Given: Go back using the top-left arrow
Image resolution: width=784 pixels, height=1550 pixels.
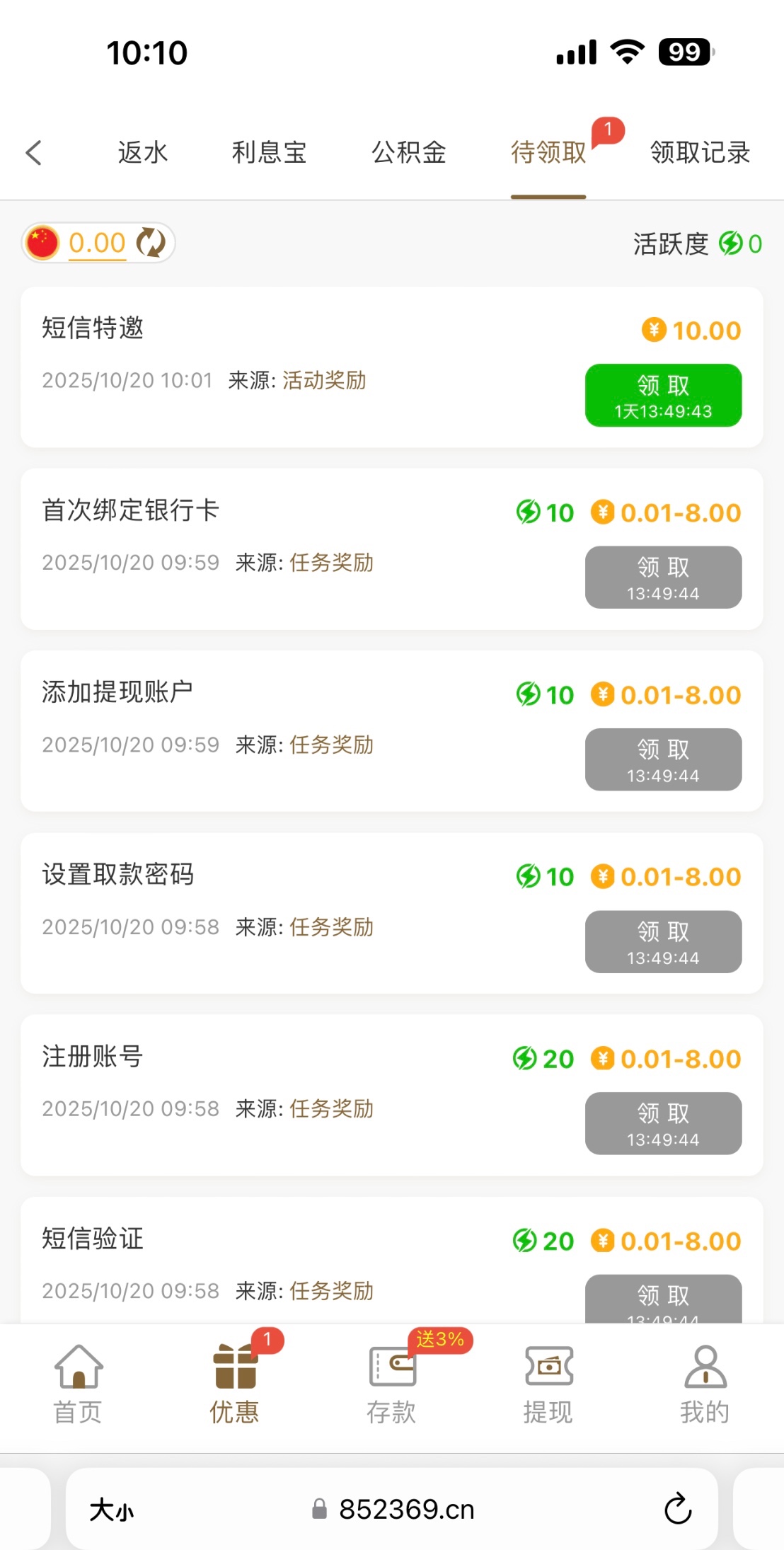Looking at the screenshot, I should pyautogui.click(x=34, y=152).
